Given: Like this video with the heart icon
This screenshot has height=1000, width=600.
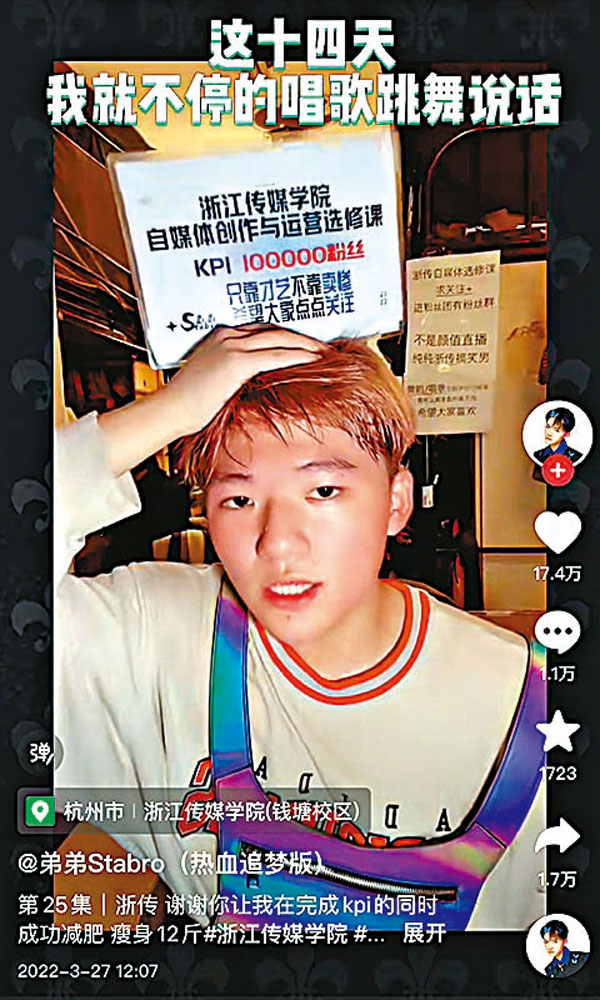Looking at the screenshot, I should click(558, 532).
